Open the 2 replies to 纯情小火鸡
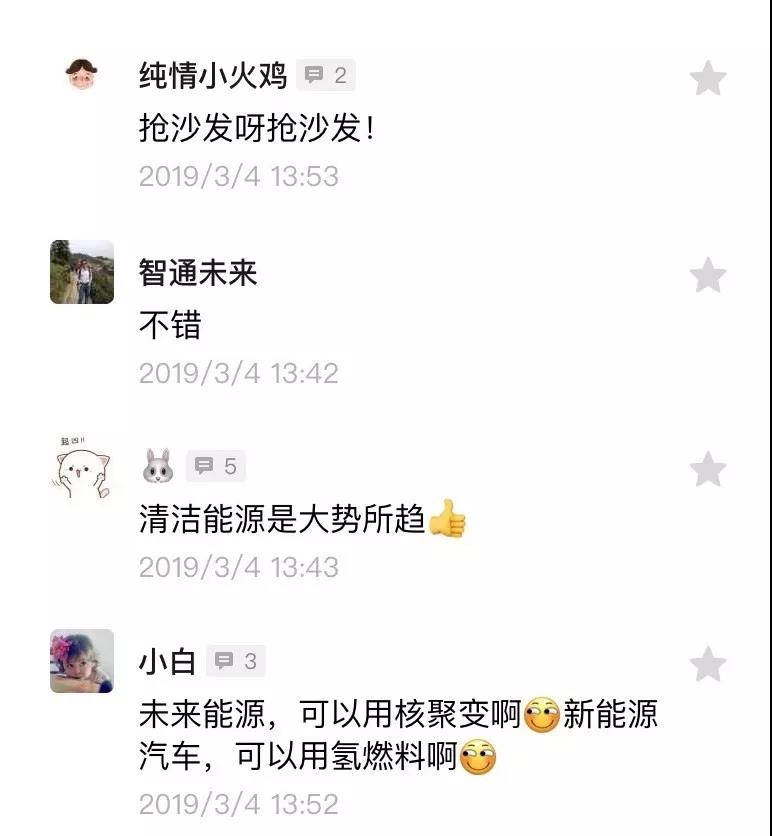This screenshot has height=836, width=772. (x=326, y=75)
